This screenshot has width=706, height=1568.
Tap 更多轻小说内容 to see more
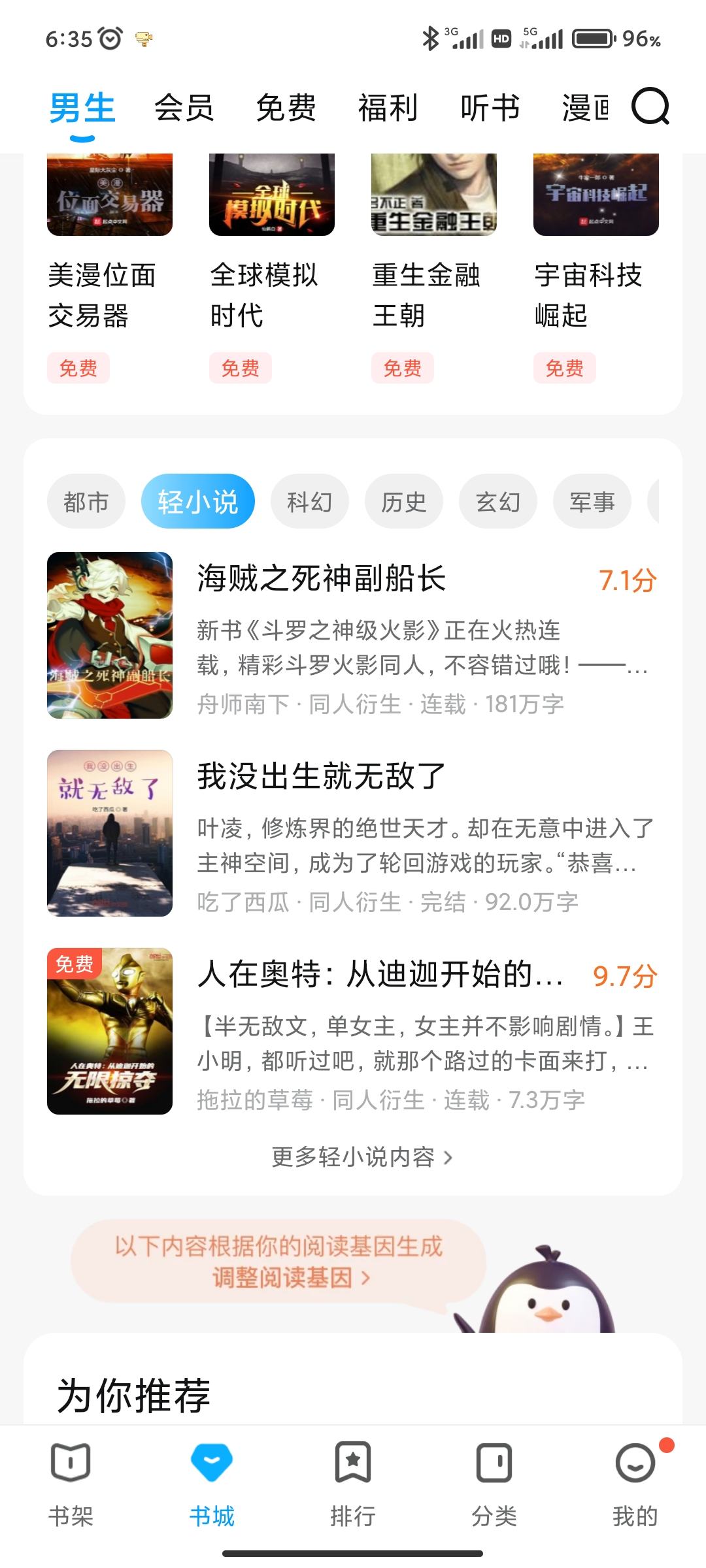(361, 1158)
